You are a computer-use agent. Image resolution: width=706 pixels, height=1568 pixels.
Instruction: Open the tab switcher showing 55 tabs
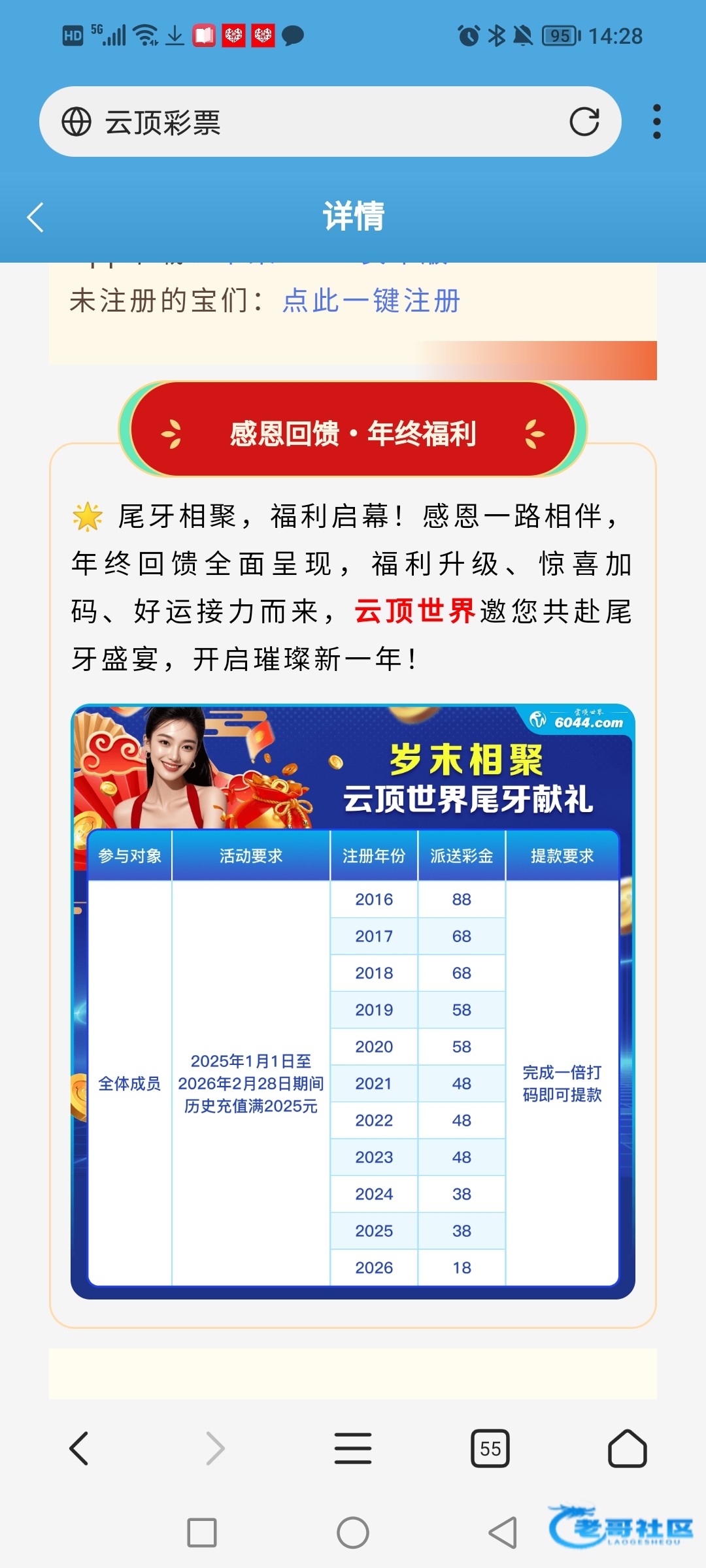click(490, 1448)
